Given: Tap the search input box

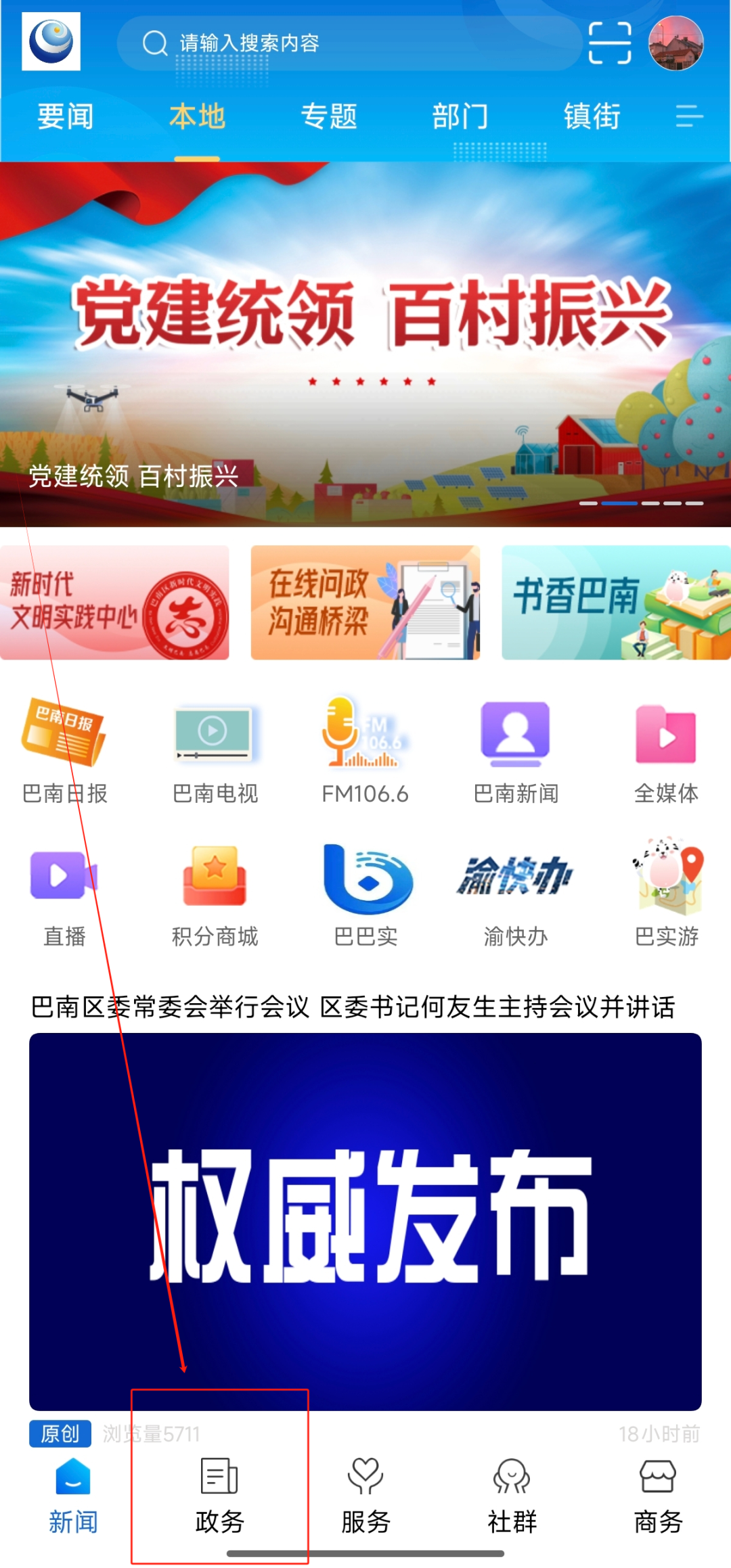Looking at the screenshot, I should pyautogui.click(x=349, y=43).
